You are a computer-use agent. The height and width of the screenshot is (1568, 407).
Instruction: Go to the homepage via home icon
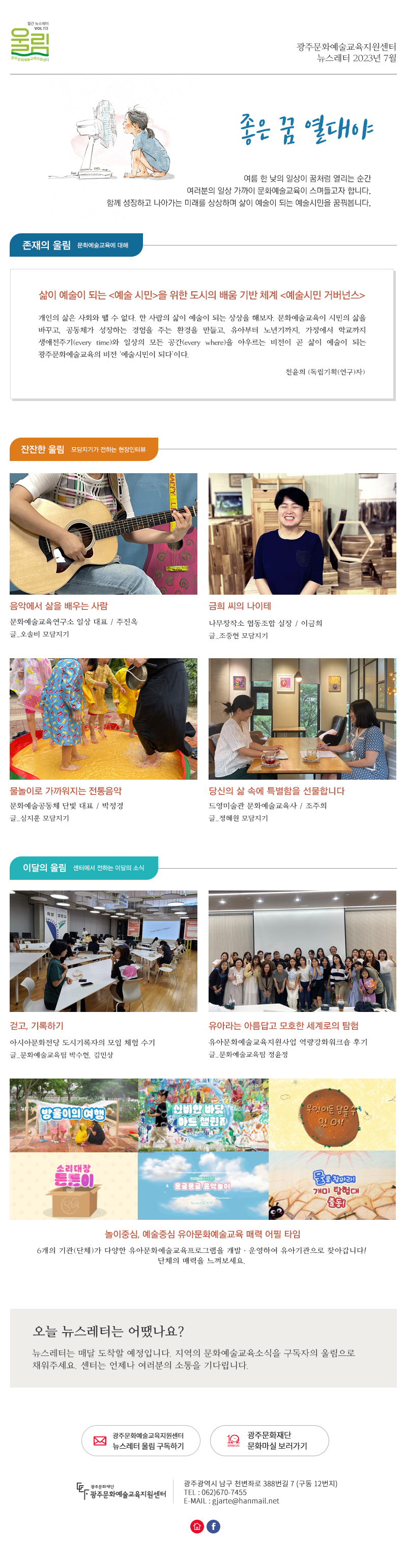[x=197, y=1526]
